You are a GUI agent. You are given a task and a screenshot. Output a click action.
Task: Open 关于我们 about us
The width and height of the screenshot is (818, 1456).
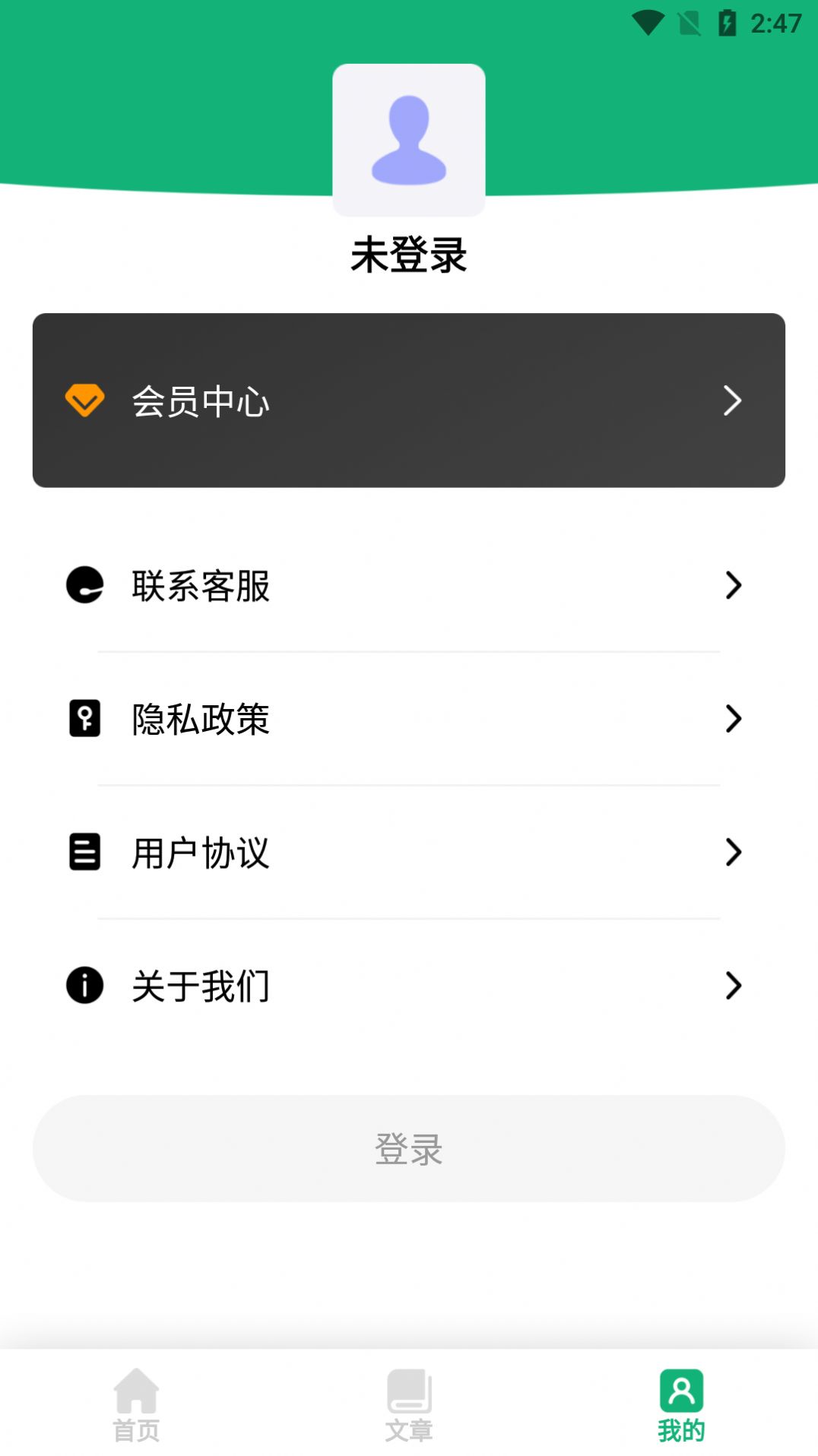point(408,986)
